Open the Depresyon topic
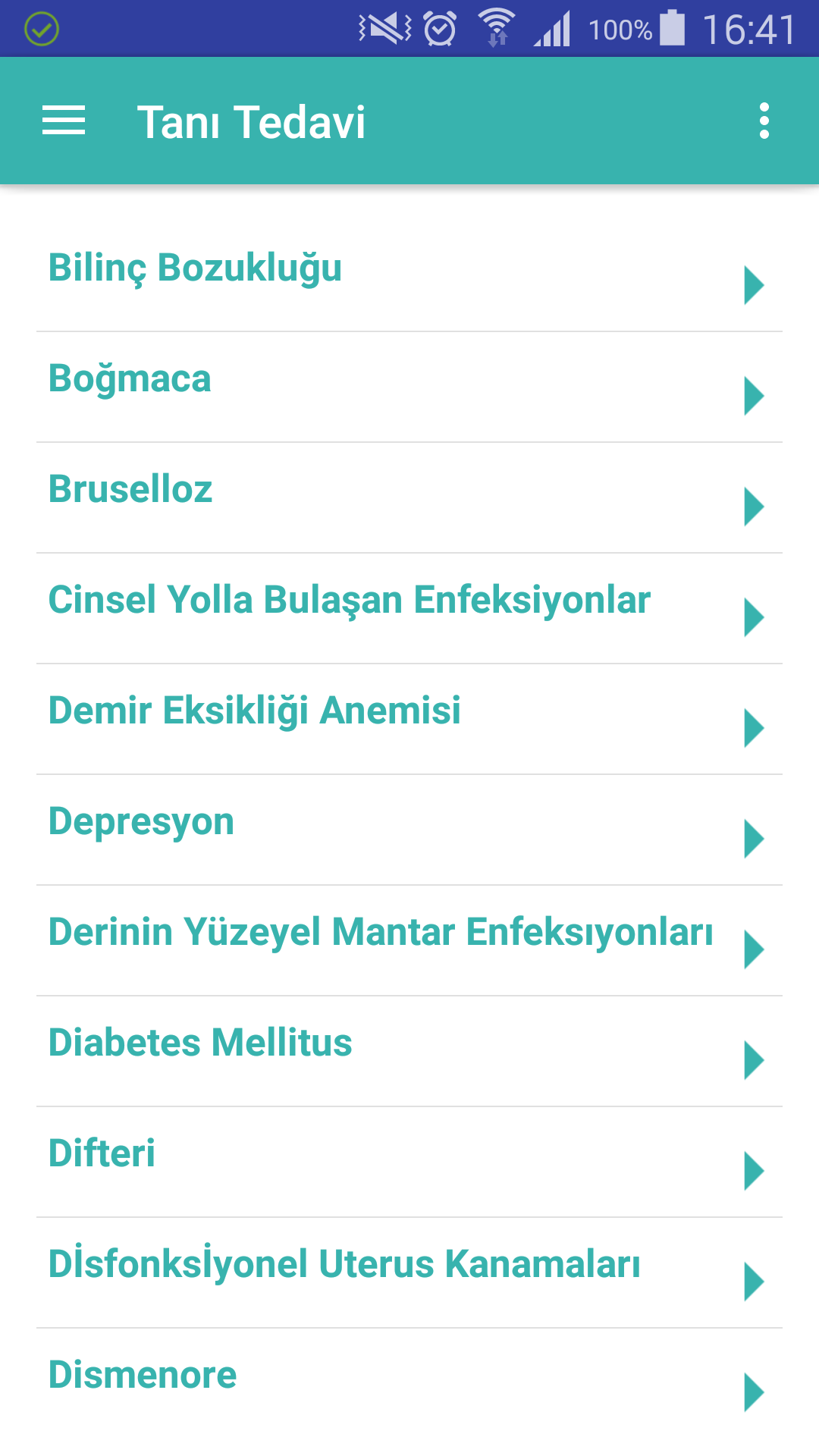Viewport: 819px width, 1456px height. point(409,830)
